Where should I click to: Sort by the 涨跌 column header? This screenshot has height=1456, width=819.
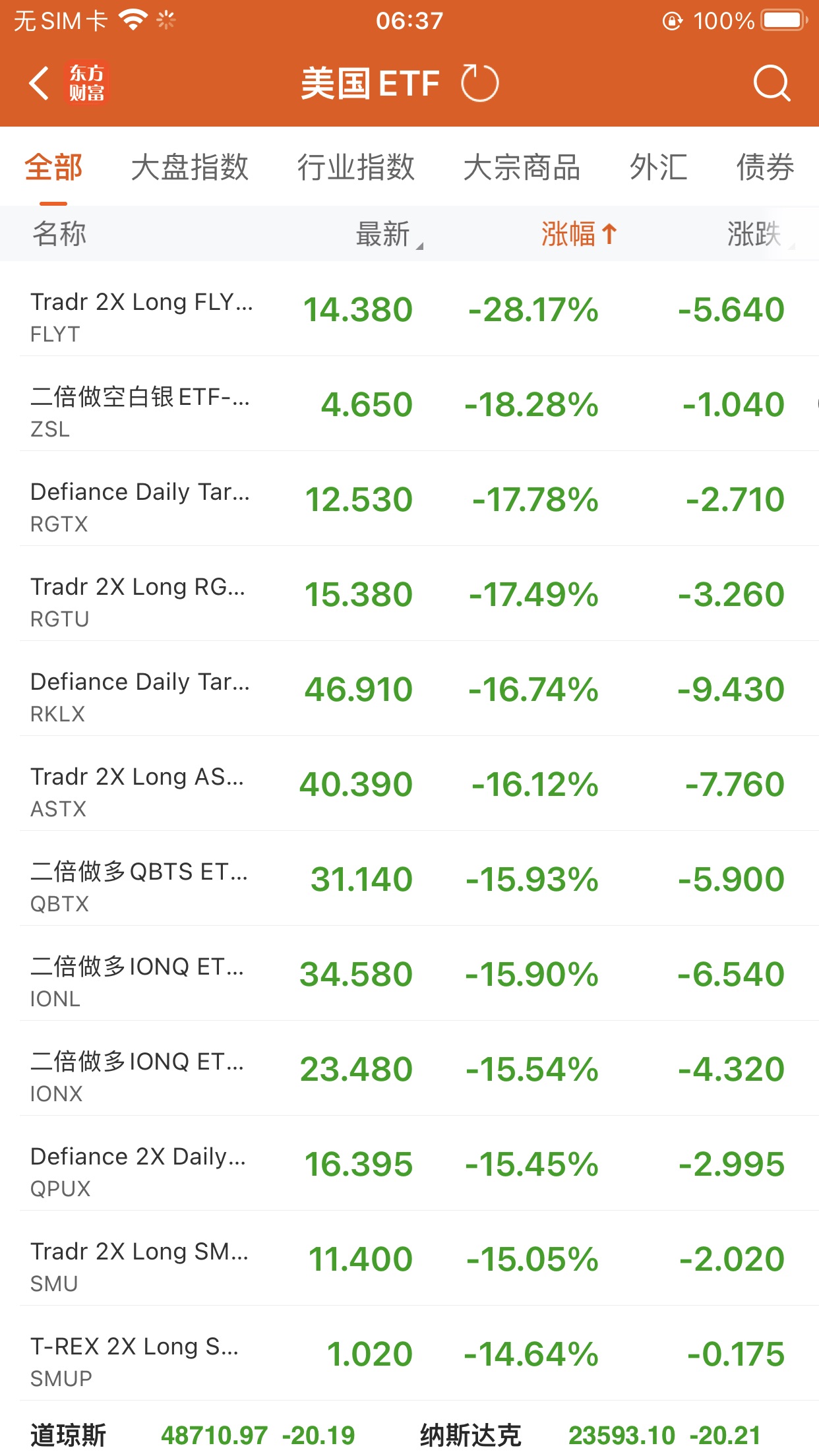[756, 234]
